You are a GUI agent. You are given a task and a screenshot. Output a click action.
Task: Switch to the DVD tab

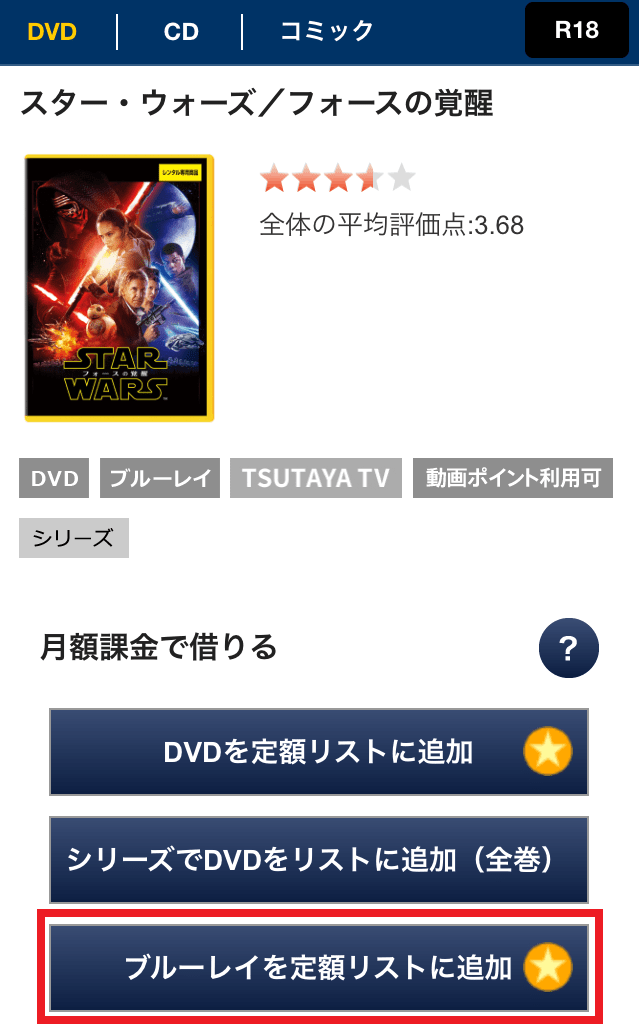pyautogui.click(x=52, y=31)
